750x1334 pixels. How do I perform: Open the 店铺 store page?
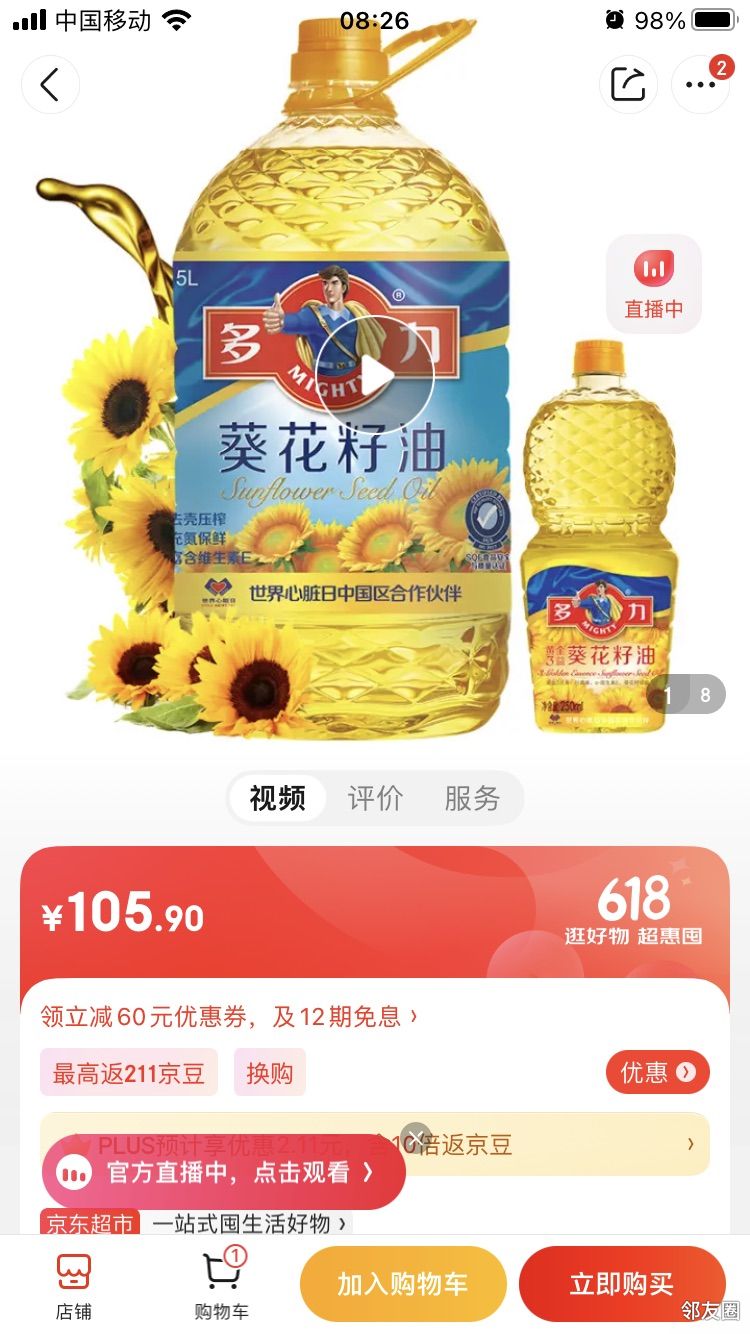74,1284
